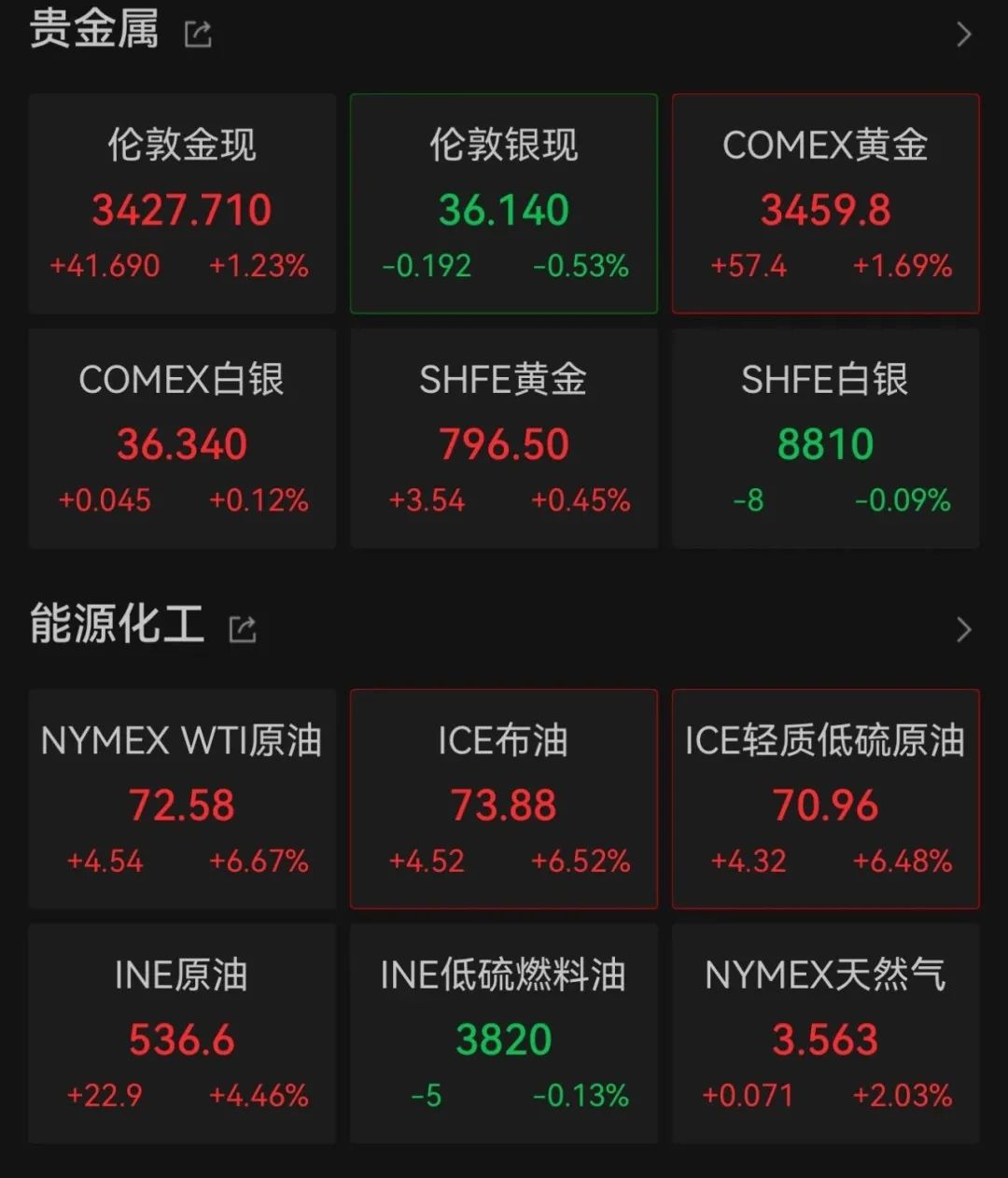Image resolution: width=1008 pixels, height=1178 pixels.
Task: View COMEX黄金 quote details
Action: coord(826,203)
